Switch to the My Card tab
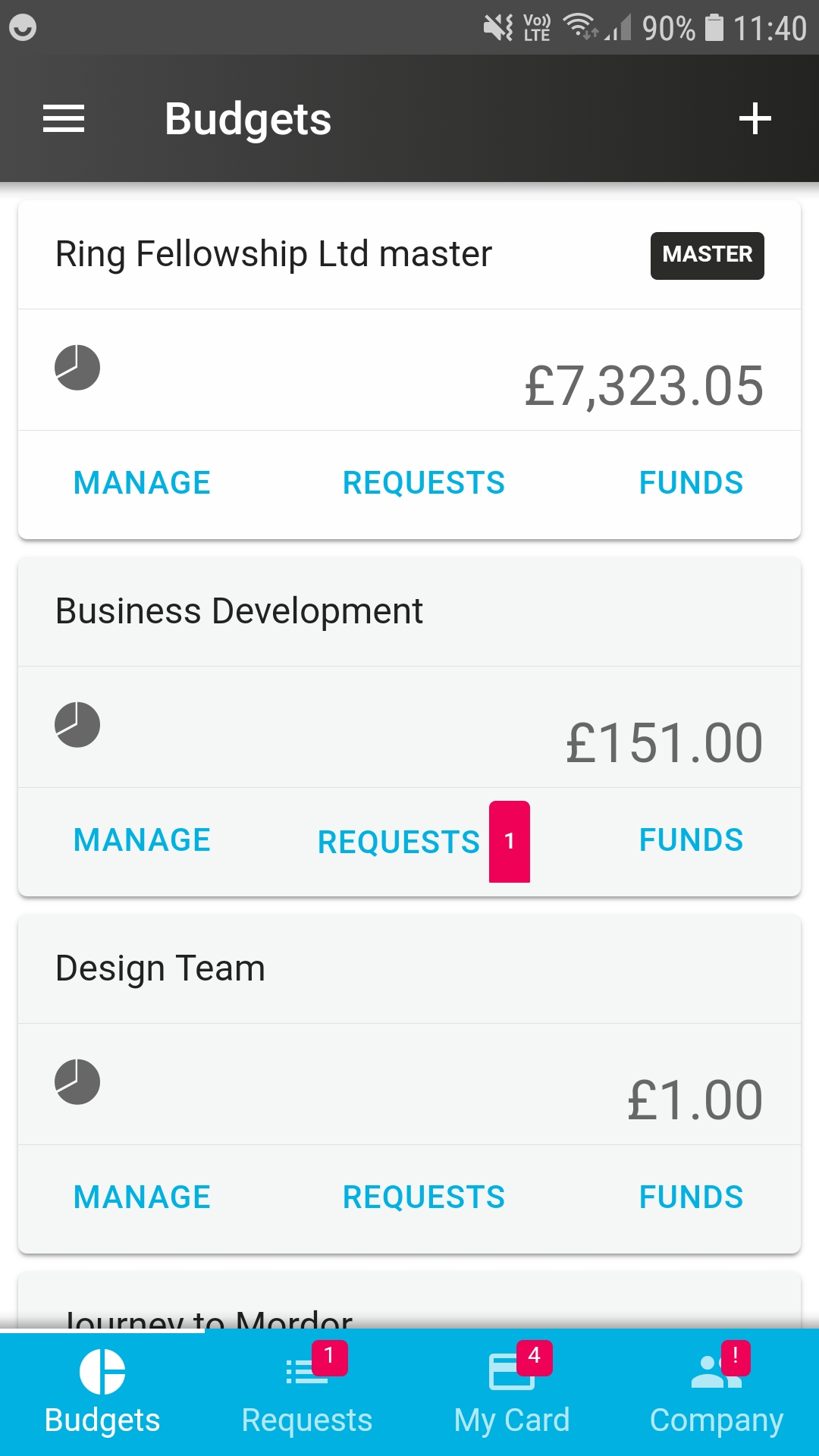 point(512,1392)
